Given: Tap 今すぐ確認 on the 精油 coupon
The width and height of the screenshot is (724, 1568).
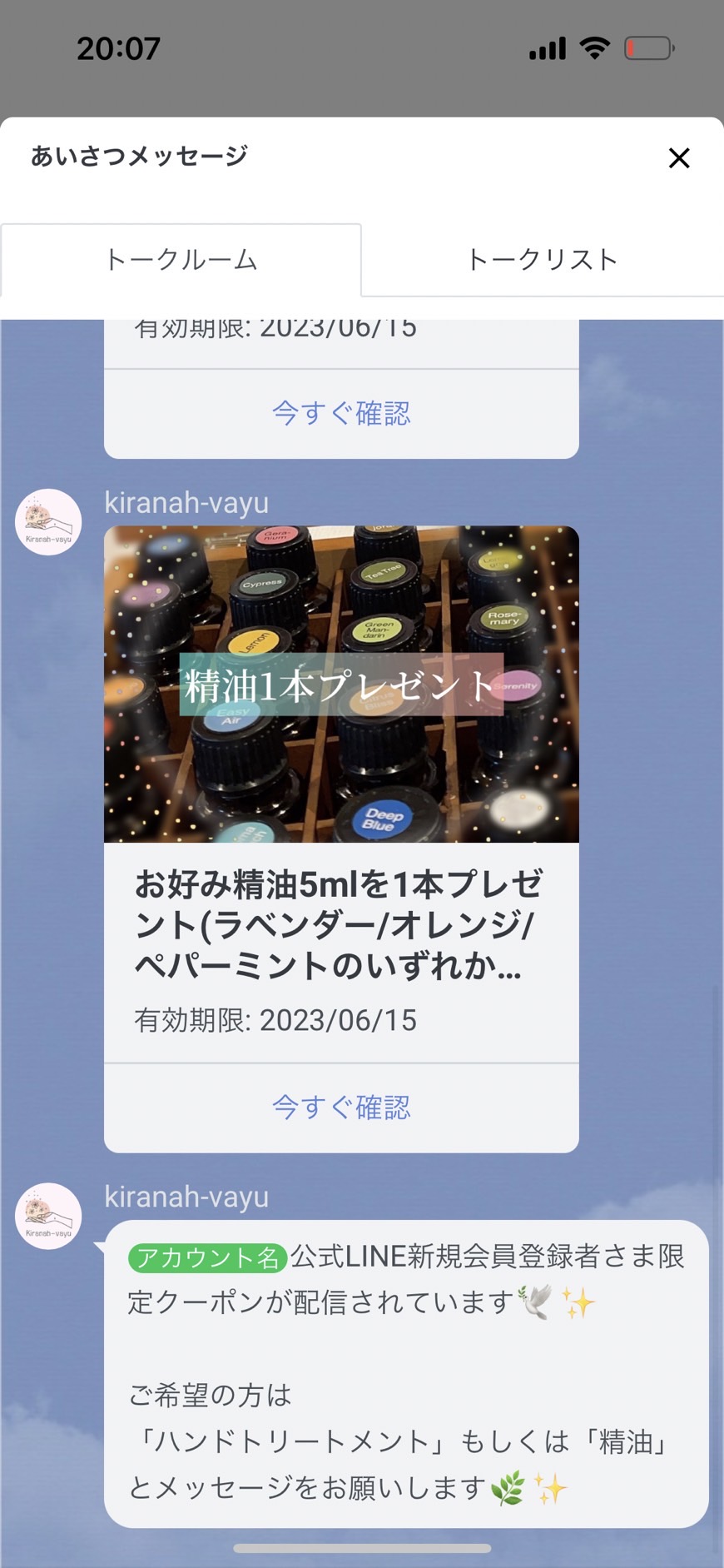Looking at the screenshot, I should point(341,1108).
